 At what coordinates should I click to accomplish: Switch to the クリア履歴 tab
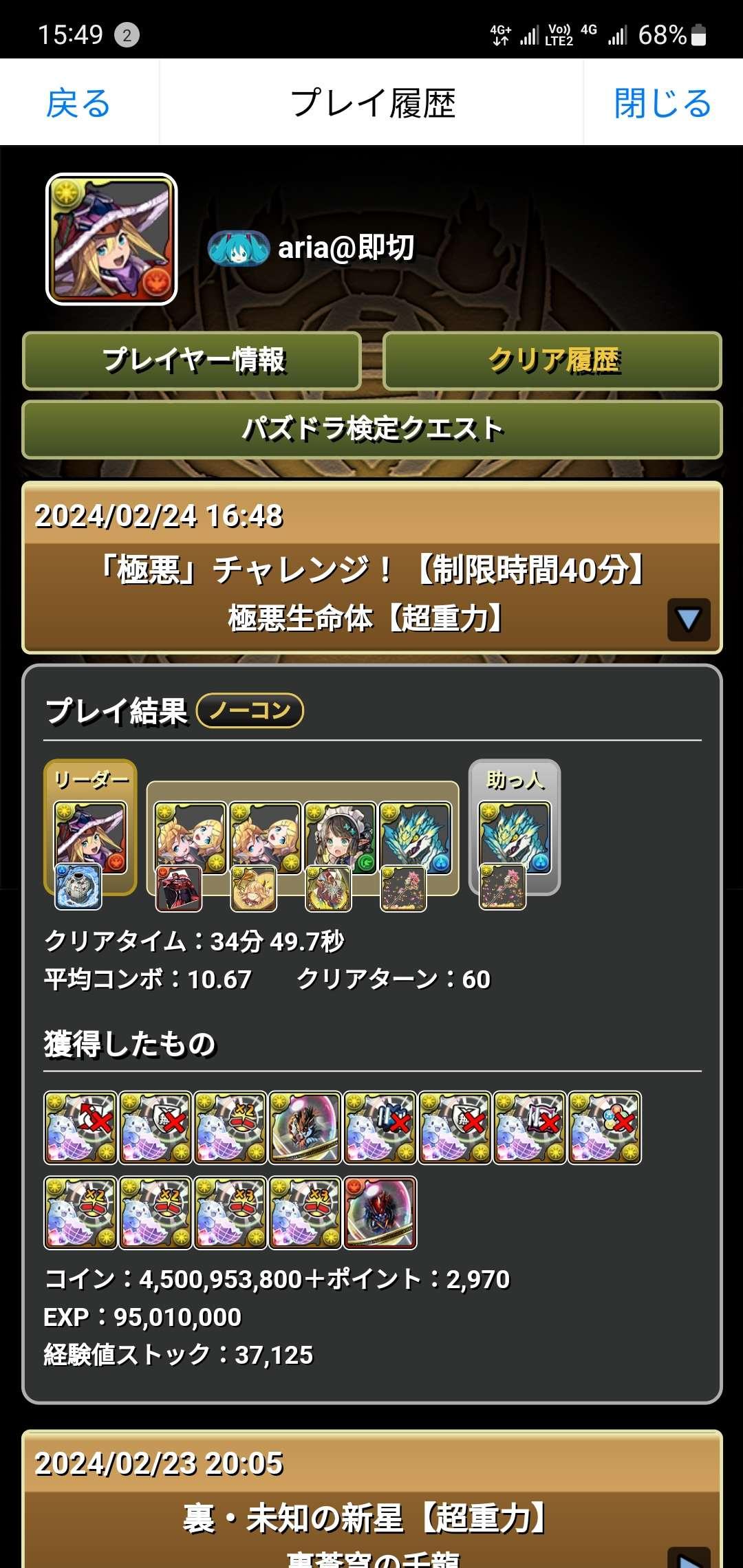[x=552, y=360]
